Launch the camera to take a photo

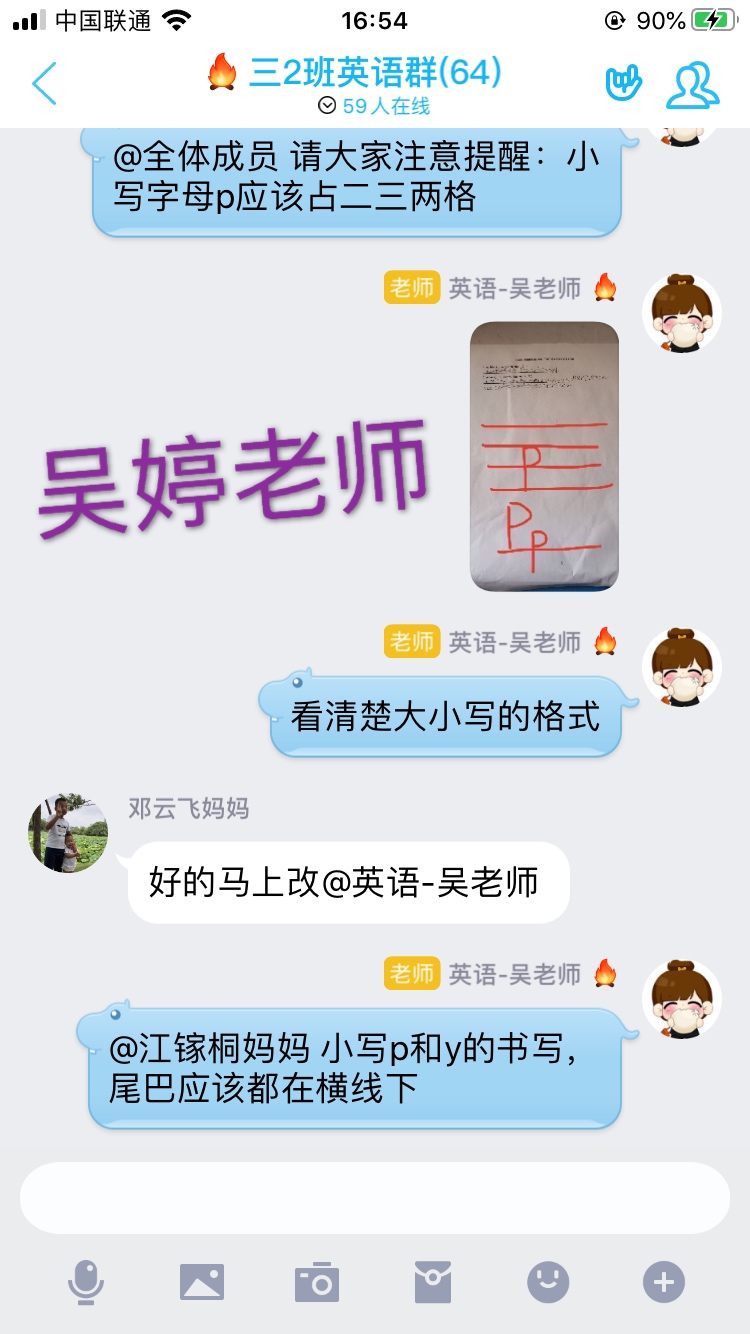(317, 1281)
